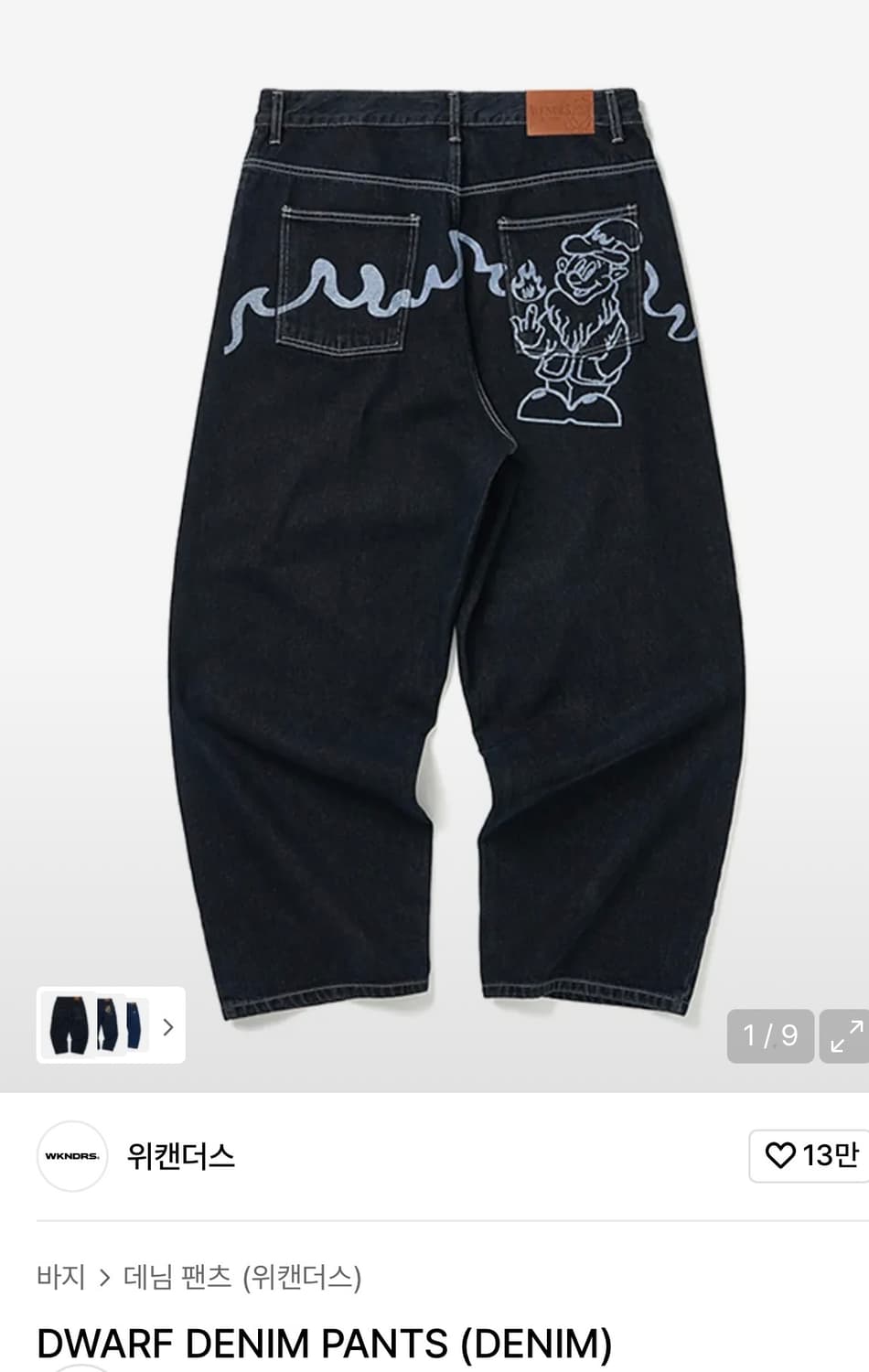869x1372 pixels.
Task: Select the diagonal arrows icon to enlarge photo
Action: pyautogui.click(x=843, y=1035)
